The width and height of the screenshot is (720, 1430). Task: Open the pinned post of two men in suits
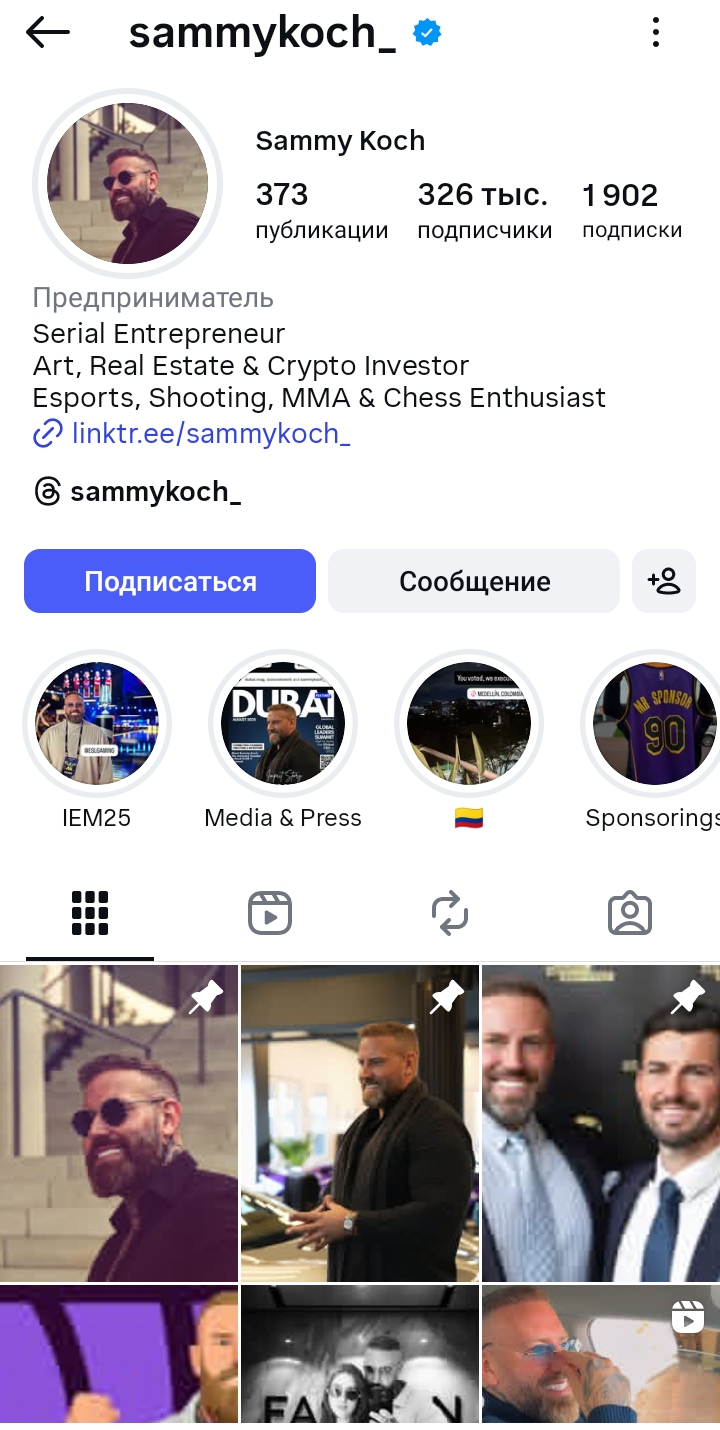(600, 1122)
